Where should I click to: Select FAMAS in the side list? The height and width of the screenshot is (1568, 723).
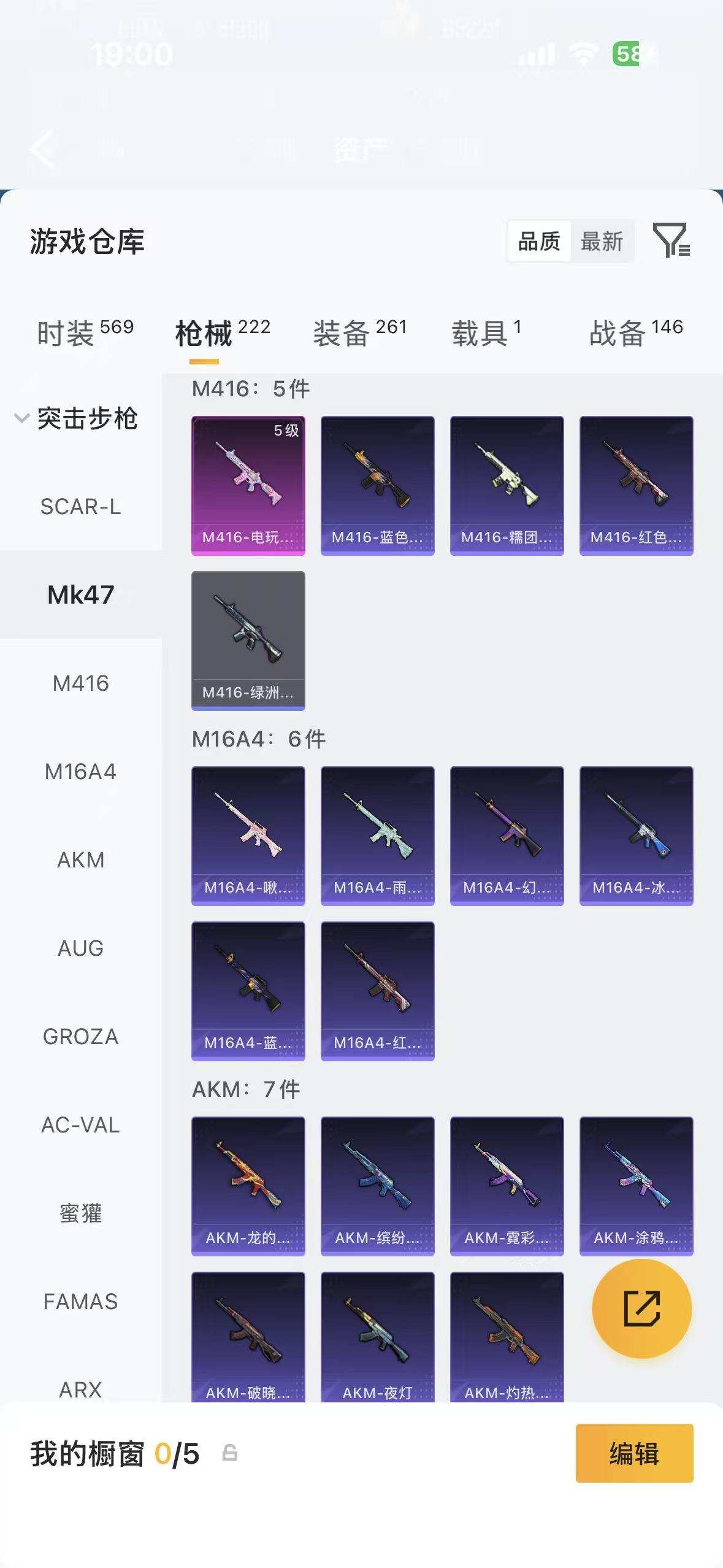click(x=80, y=1302)
